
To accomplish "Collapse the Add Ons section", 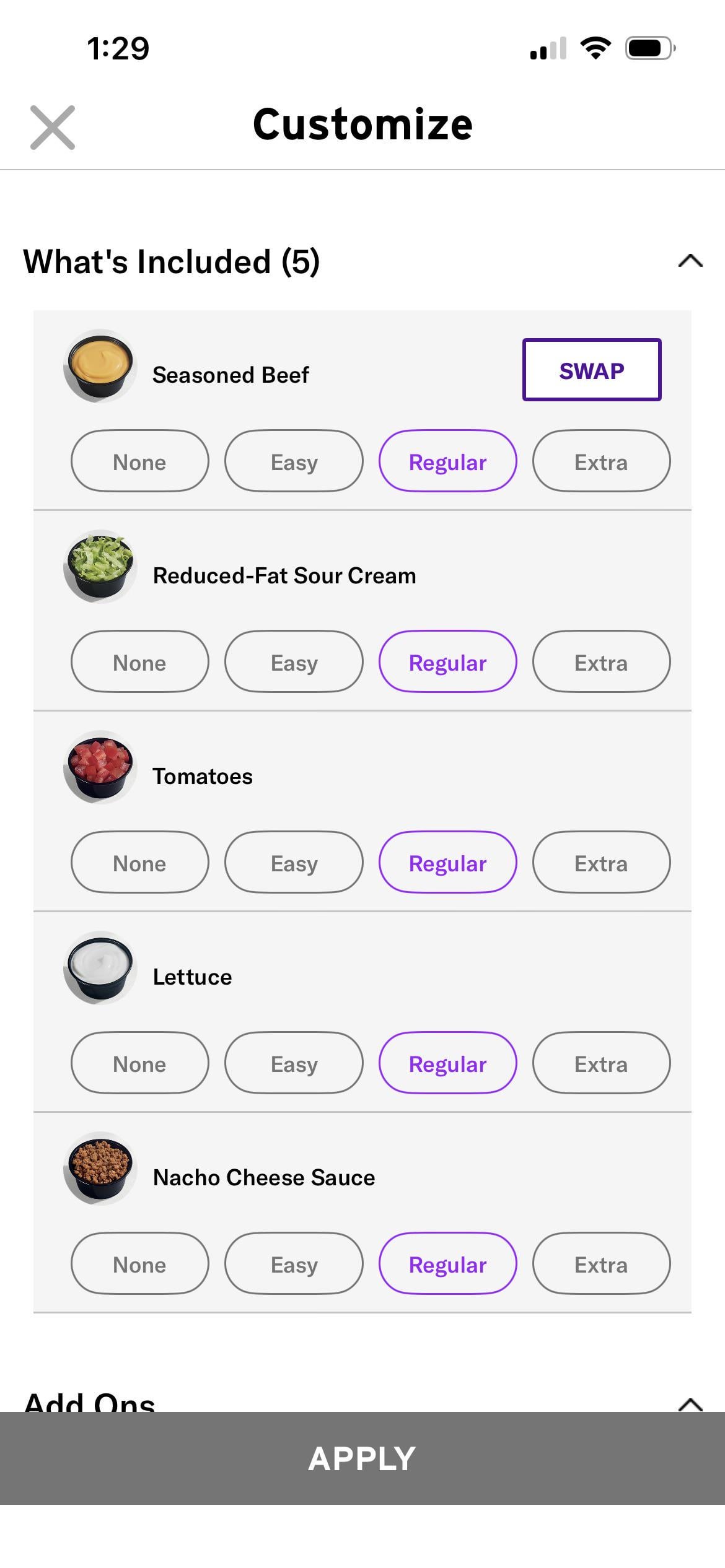I will (x=690, y=1403).
